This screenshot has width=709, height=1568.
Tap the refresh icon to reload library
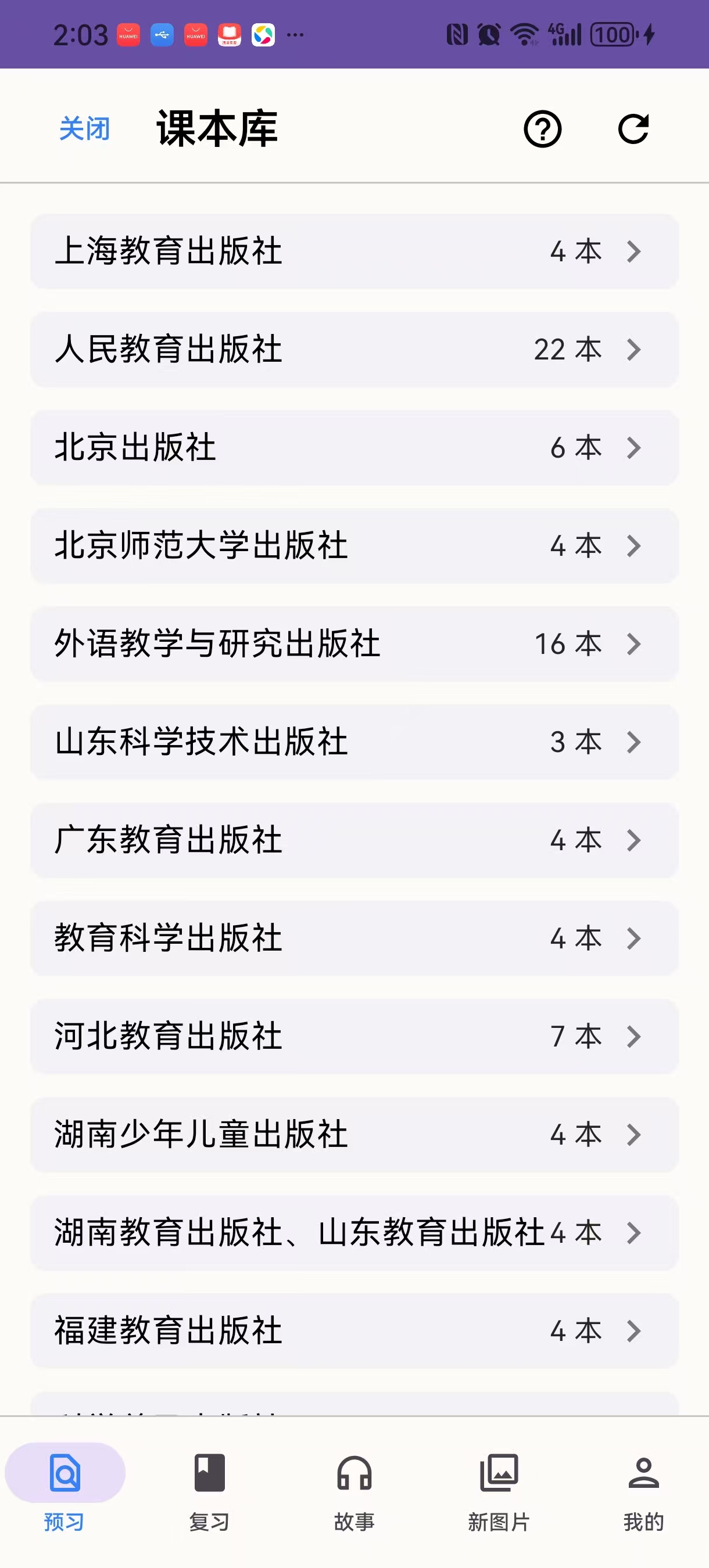(633, 128)
